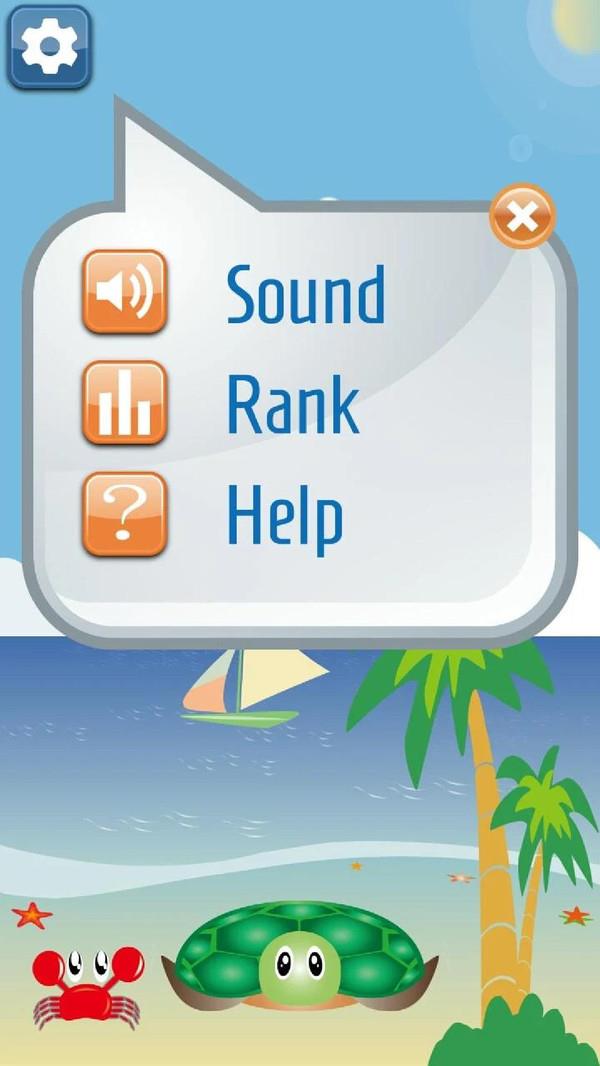600x1066 pixels.
Task: Open Help with the question mark
Action: [124, 514]
